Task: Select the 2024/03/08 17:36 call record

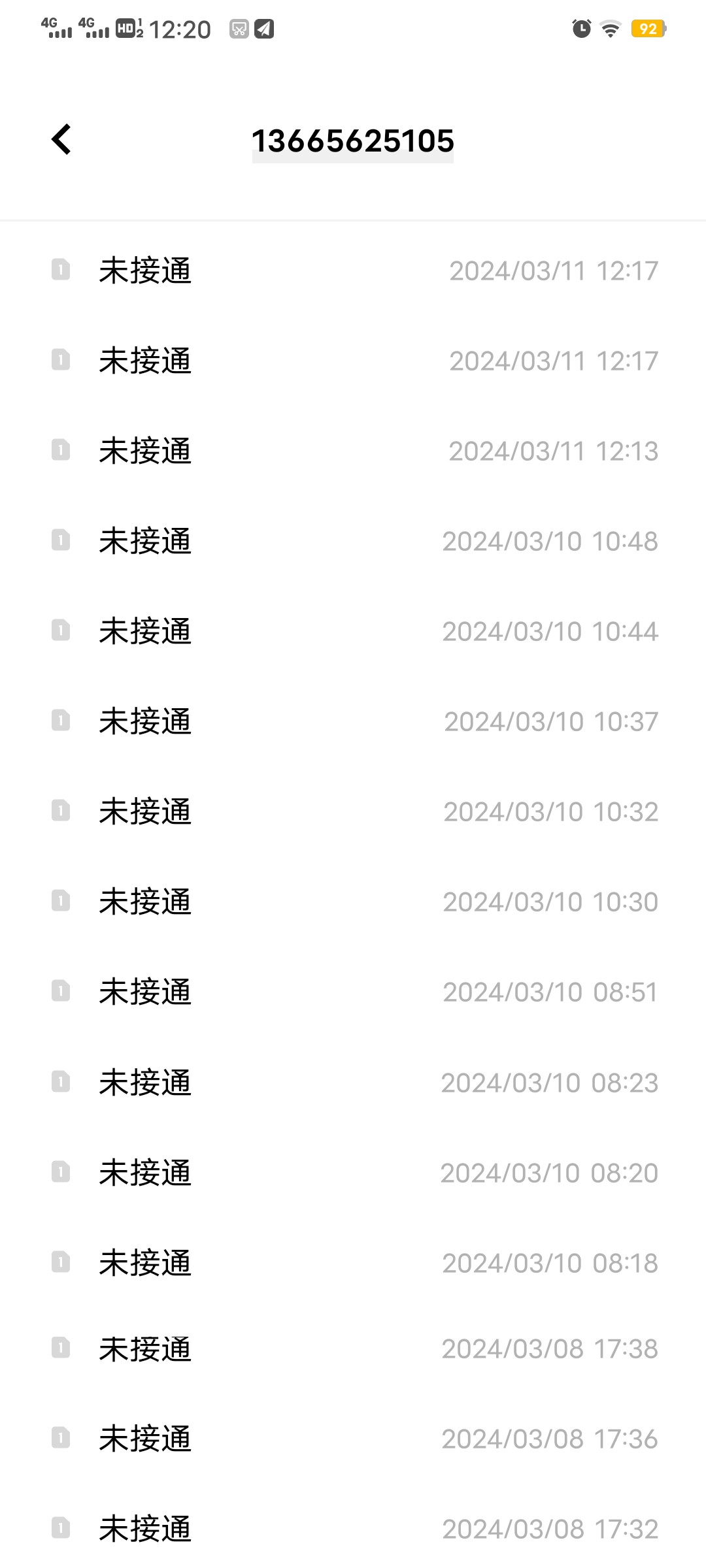Action: [x=353, y=1439]
